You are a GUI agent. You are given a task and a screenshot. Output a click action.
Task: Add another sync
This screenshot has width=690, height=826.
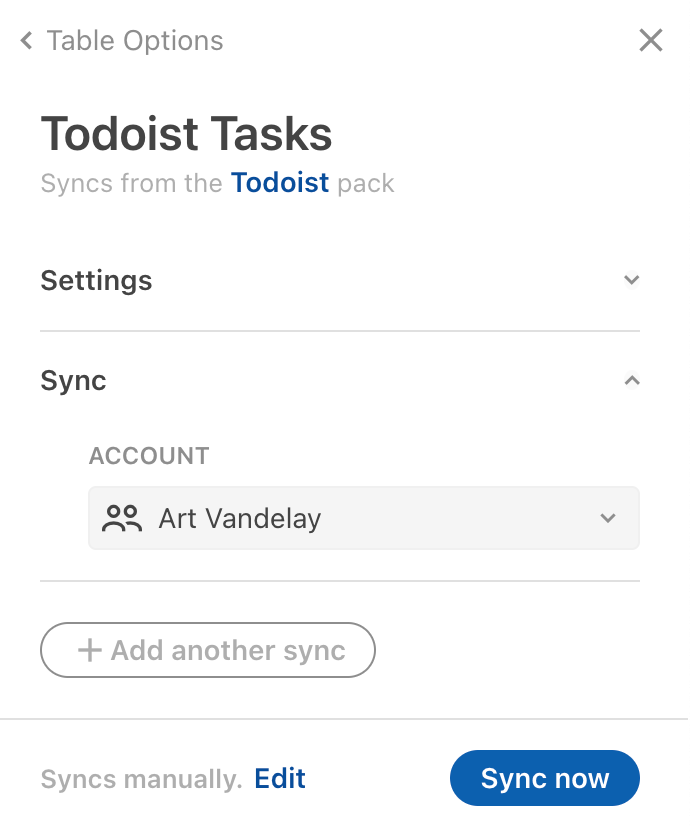(x=208, y=651)
